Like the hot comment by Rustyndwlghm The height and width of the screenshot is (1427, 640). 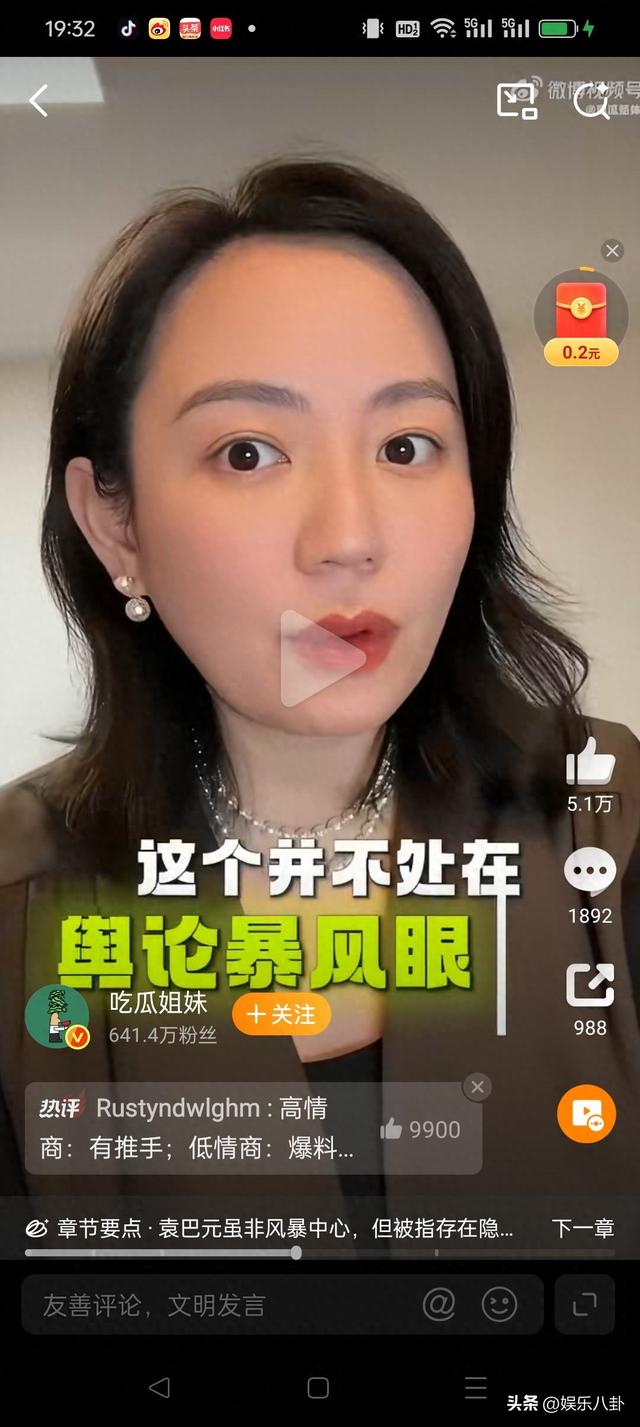[392, 1130]
